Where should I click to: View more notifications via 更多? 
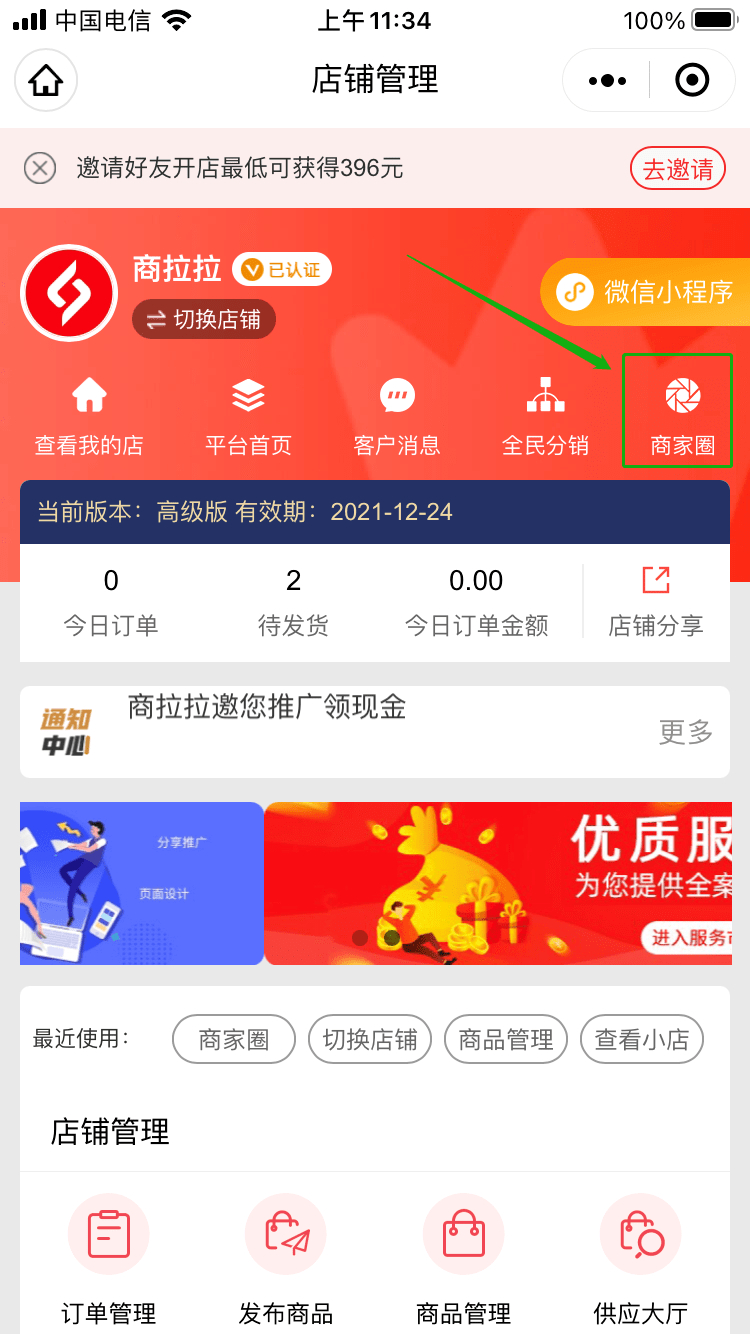tap(685, 732)
